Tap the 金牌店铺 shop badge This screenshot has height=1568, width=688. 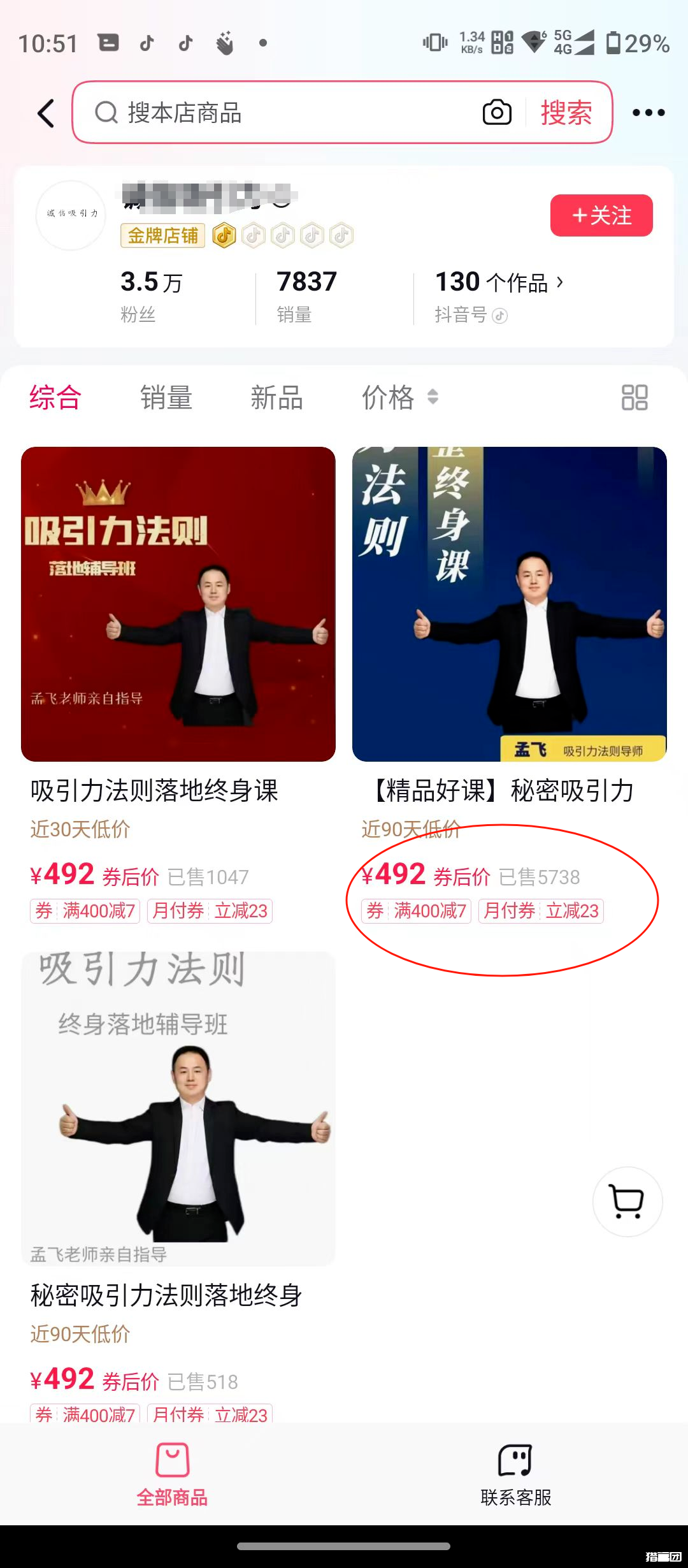162,235
